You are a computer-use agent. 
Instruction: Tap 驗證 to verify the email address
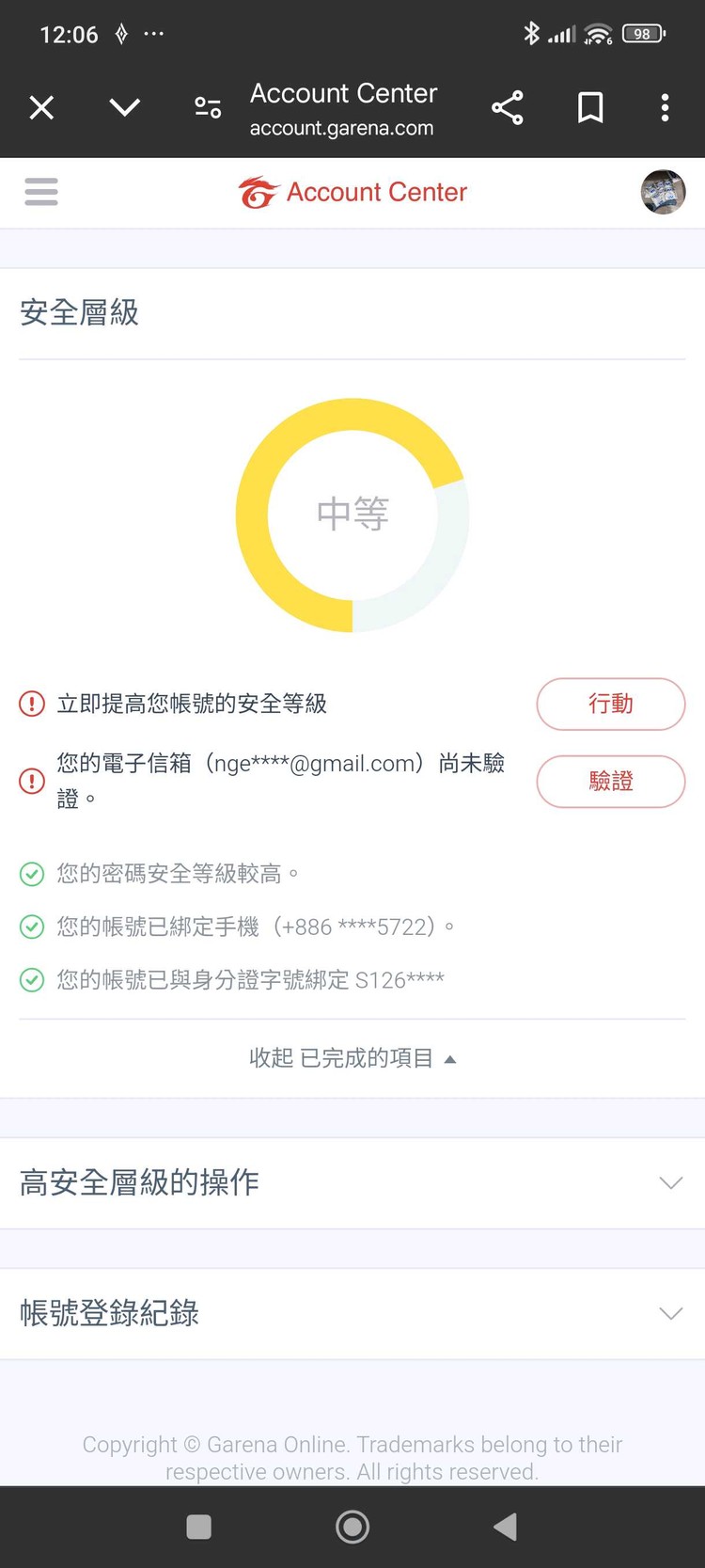pyautogui.click(x=610, y=782)
